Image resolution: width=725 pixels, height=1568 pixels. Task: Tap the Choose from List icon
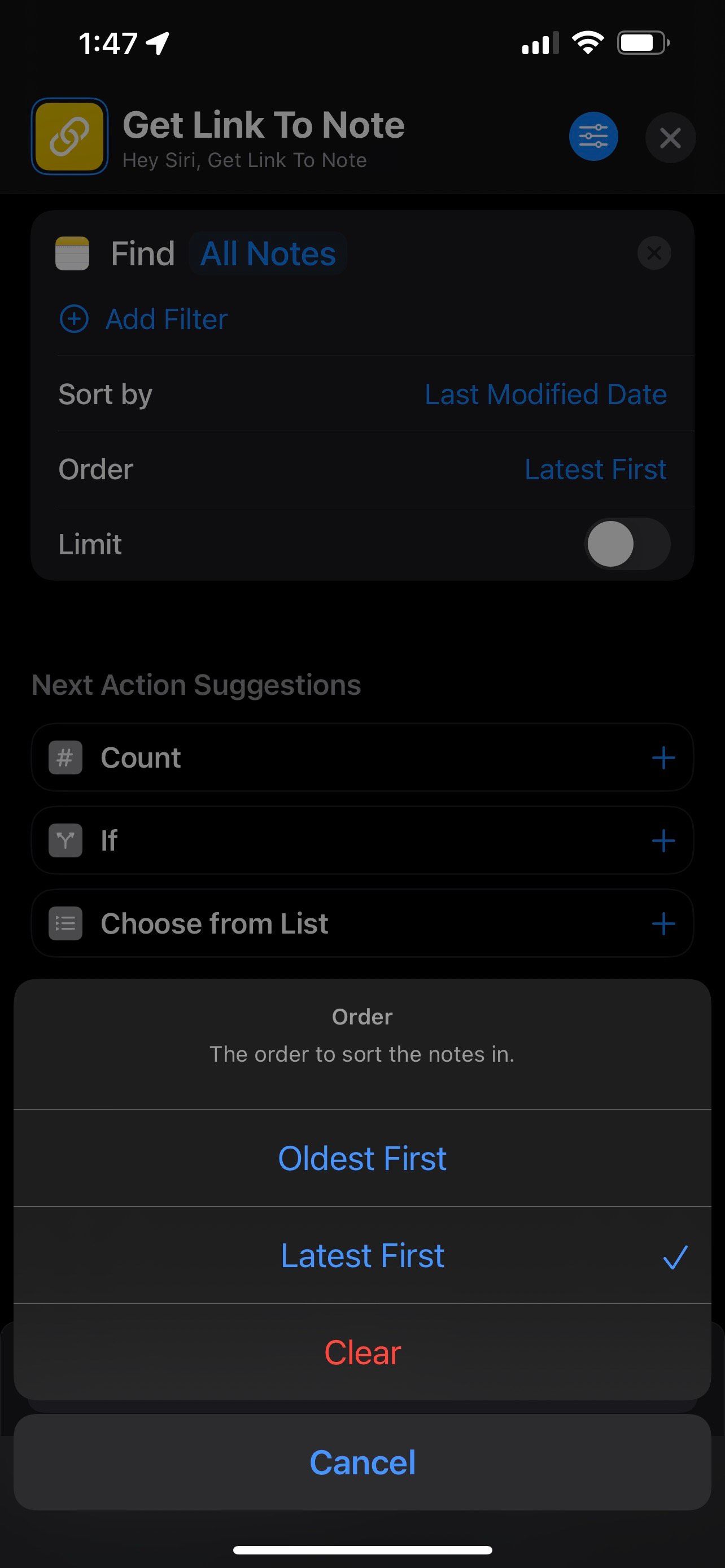tap(65, 923)
